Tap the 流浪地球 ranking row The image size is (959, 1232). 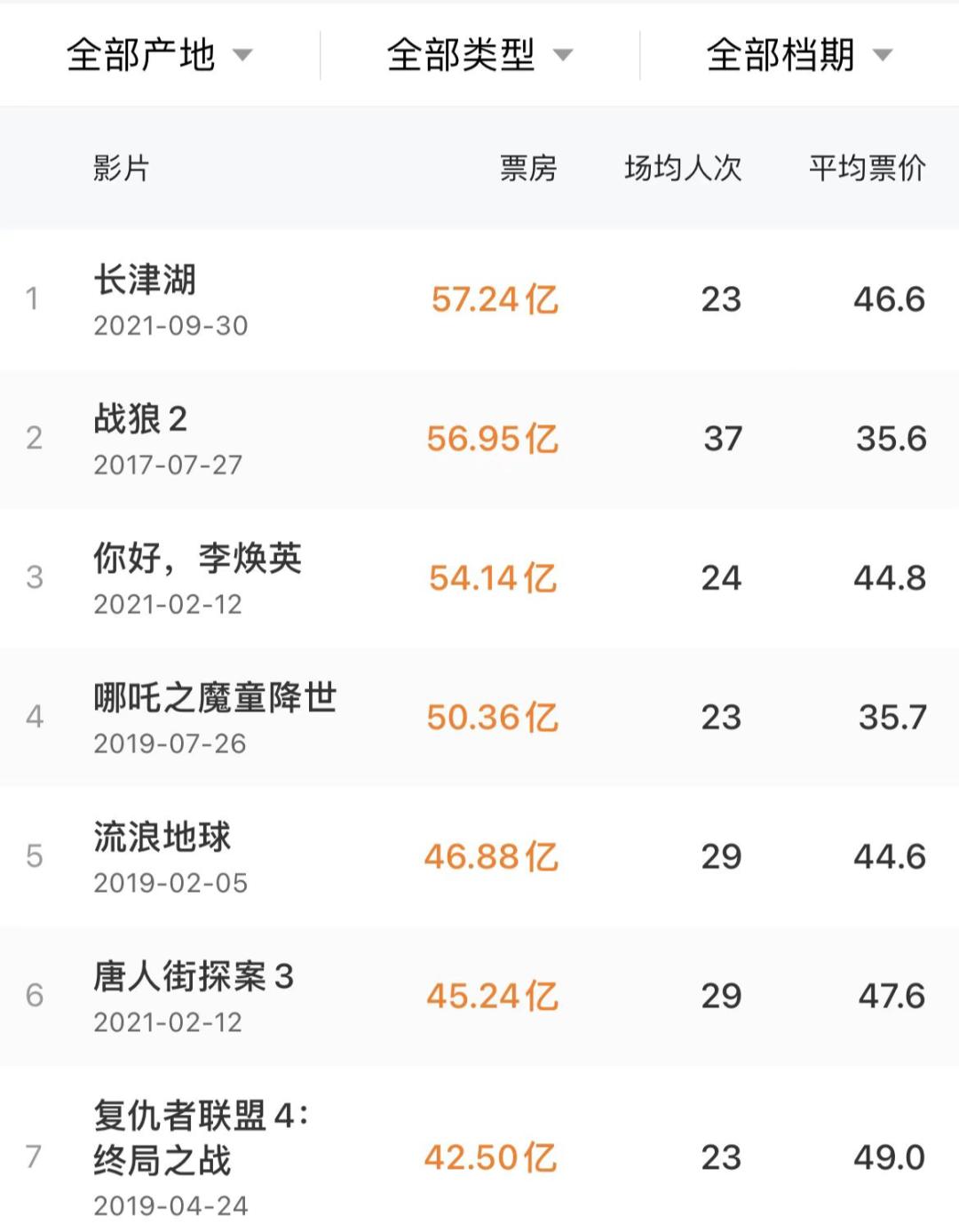(x=162, y=837)
